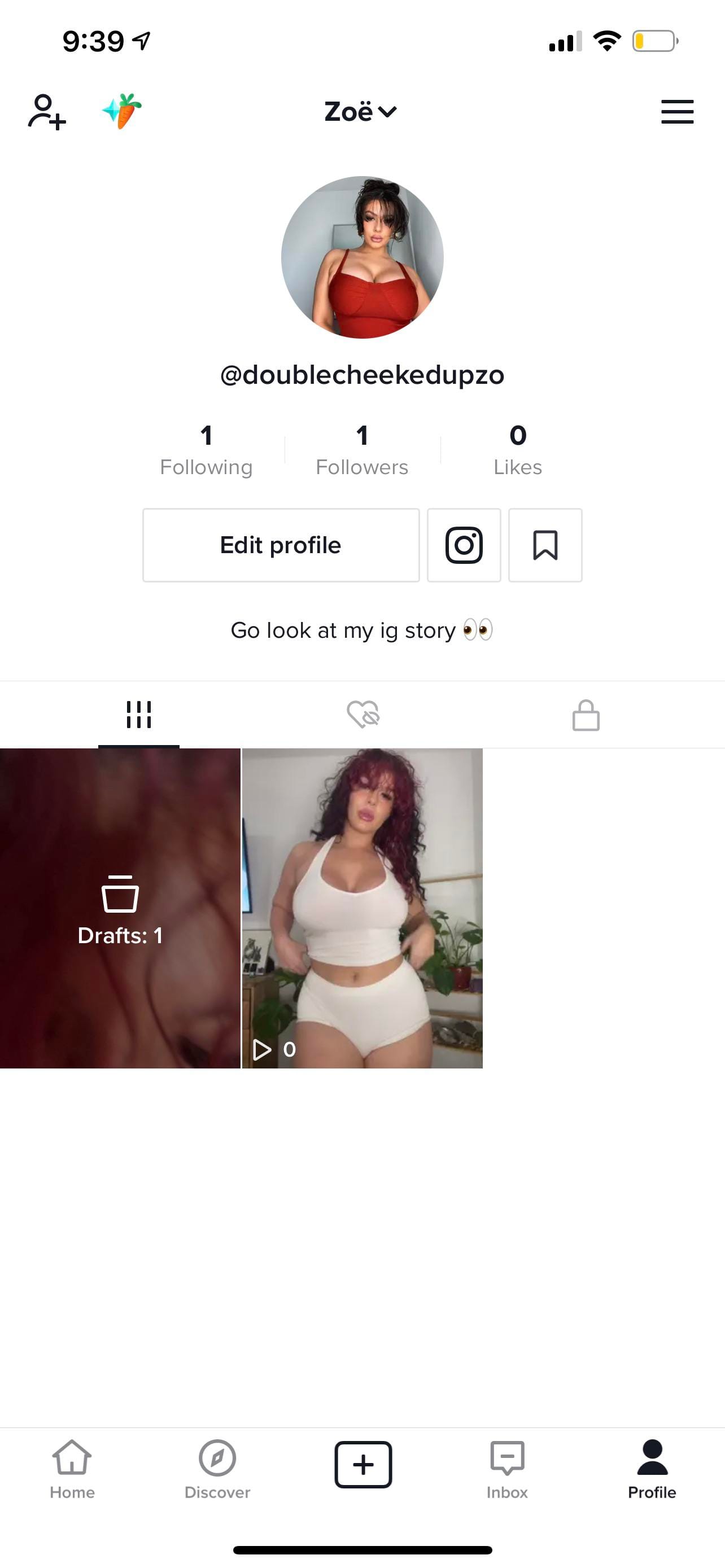This screenshot has width=725, height=1568.
Task: Tap the carrot TikTok Now icon
Action: click(119, 111)
